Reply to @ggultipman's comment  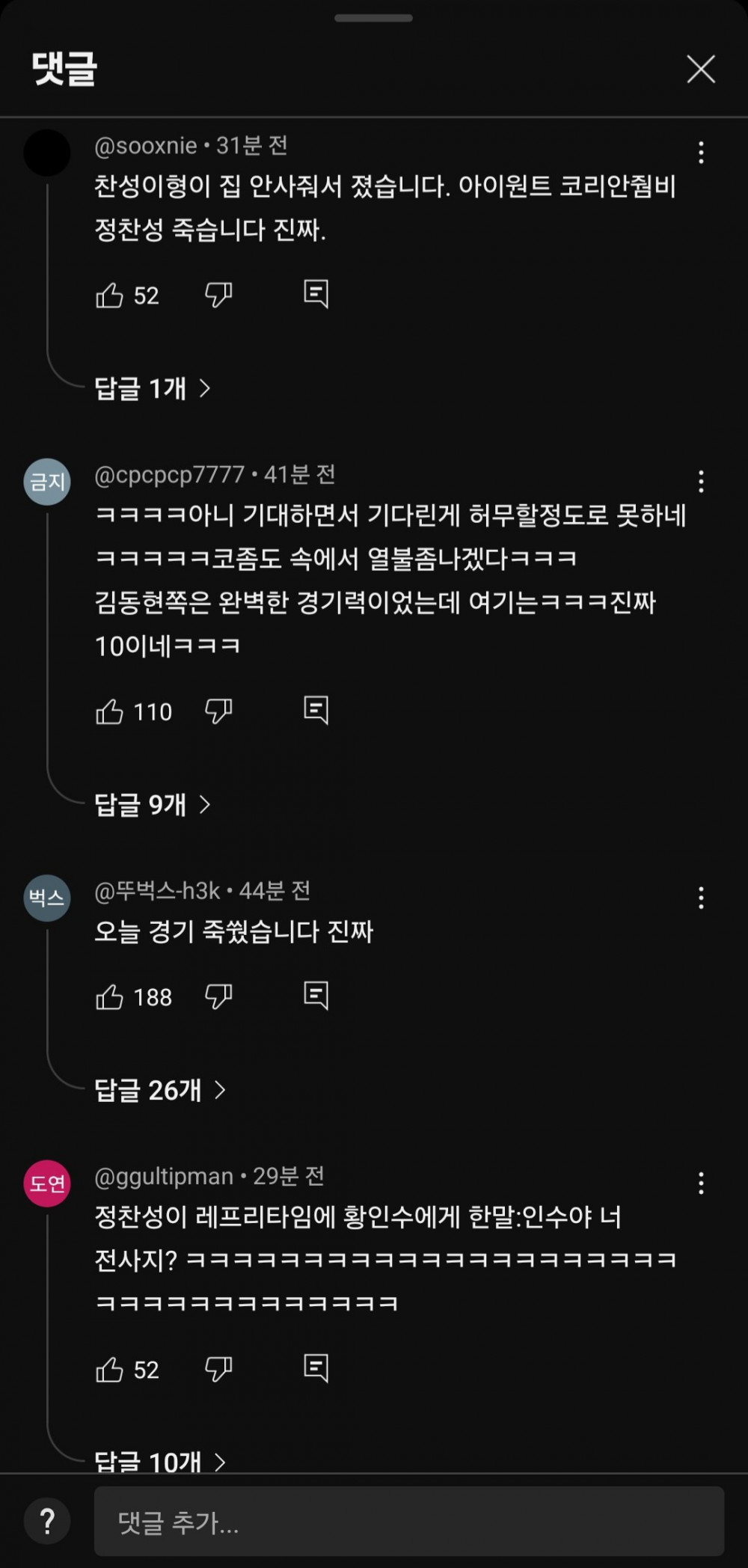click(x=316, y=1369)
